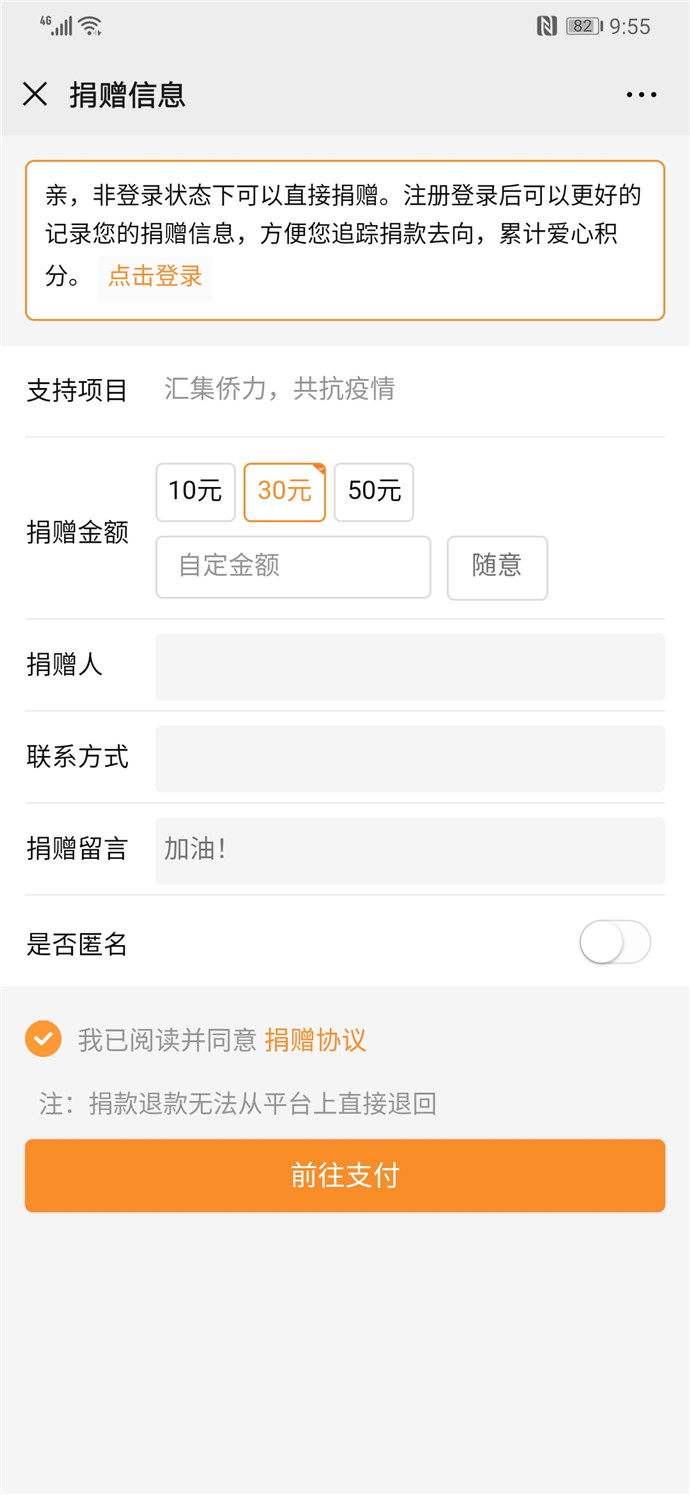Choose the 30元 donation amount
Screen dimensions: 690x1495
pyautogui.click(x=285, y=492)
